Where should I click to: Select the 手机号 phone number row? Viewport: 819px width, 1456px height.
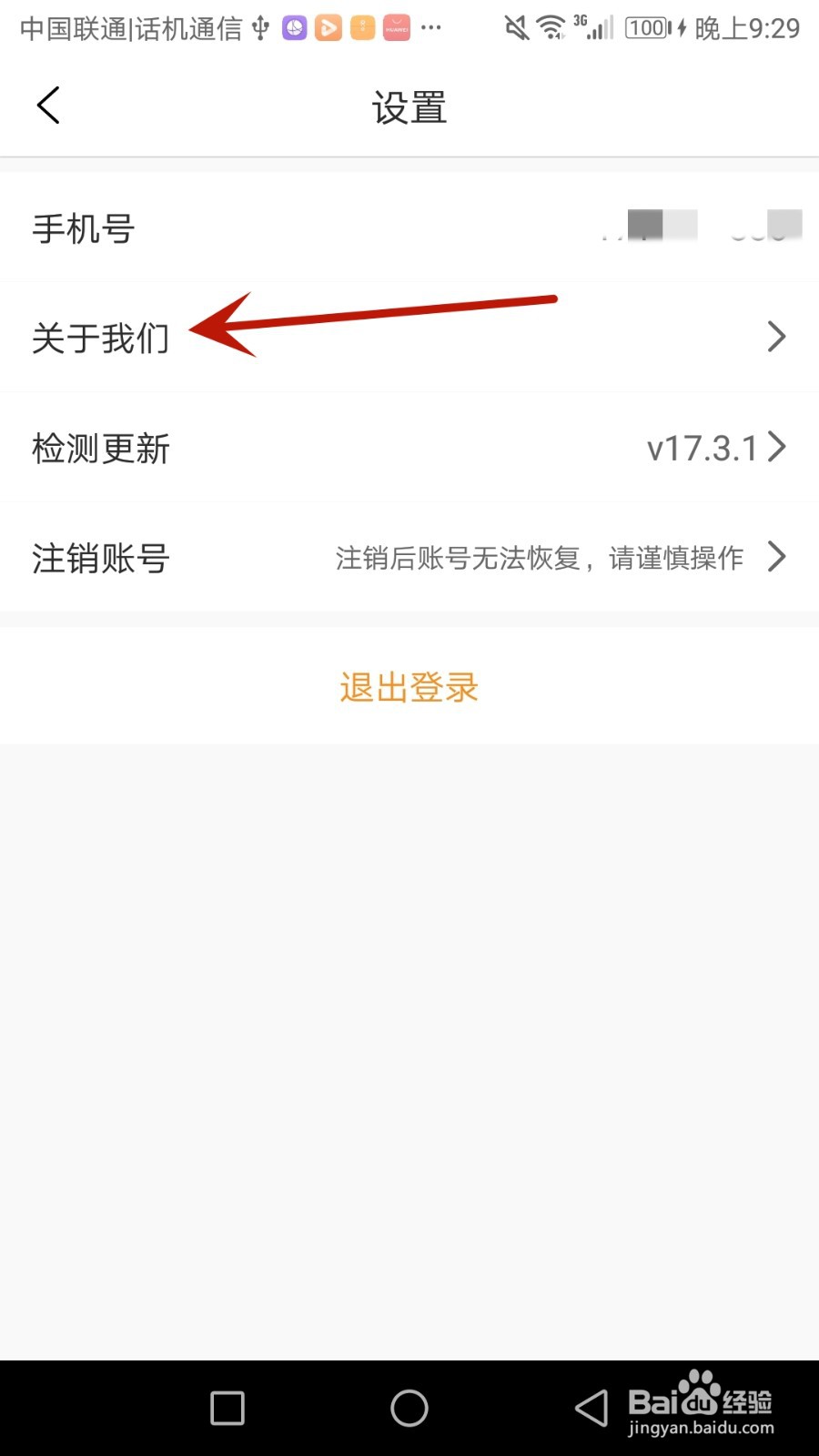pos(409,227)
